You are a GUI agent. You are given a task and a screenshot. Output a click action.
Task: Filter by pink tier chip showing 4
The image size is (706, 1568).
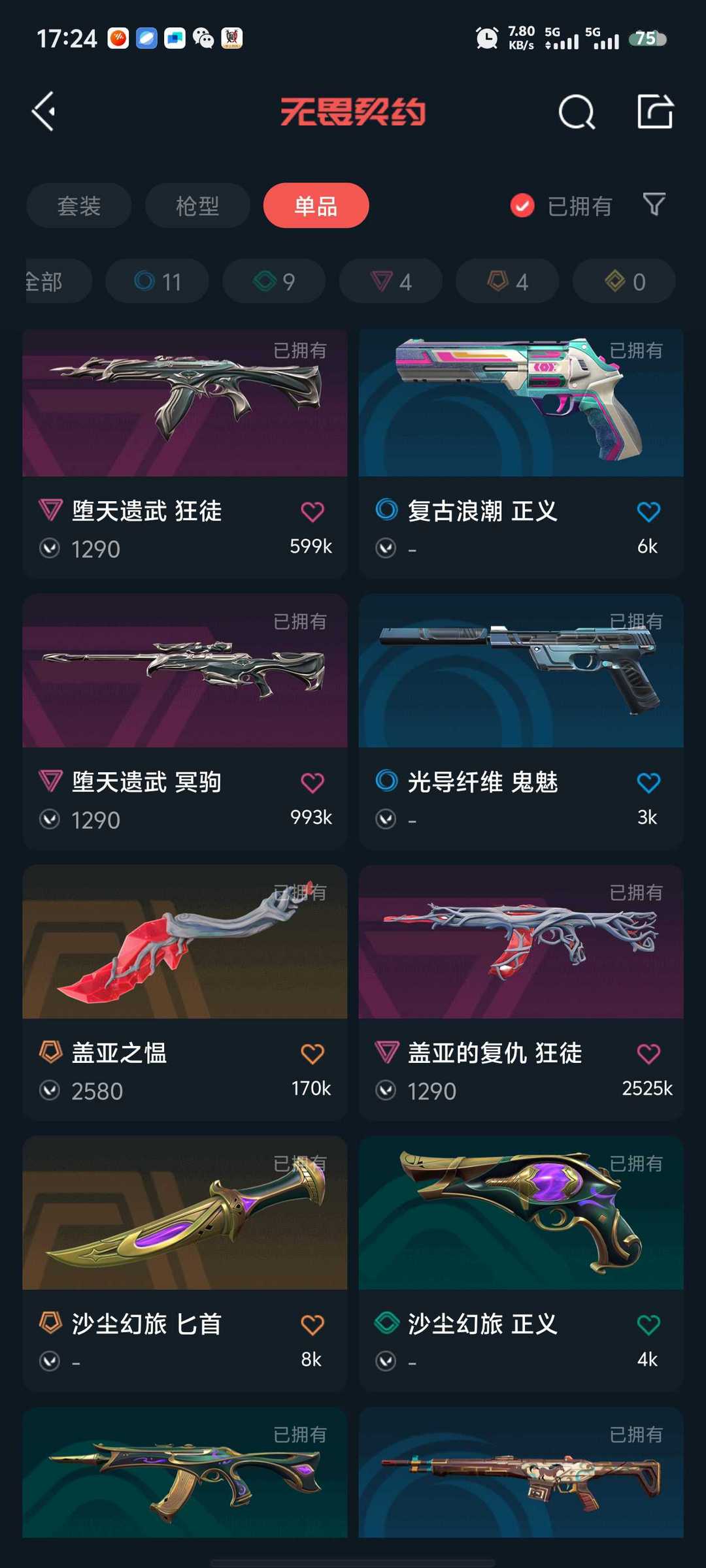coord(390,282)
